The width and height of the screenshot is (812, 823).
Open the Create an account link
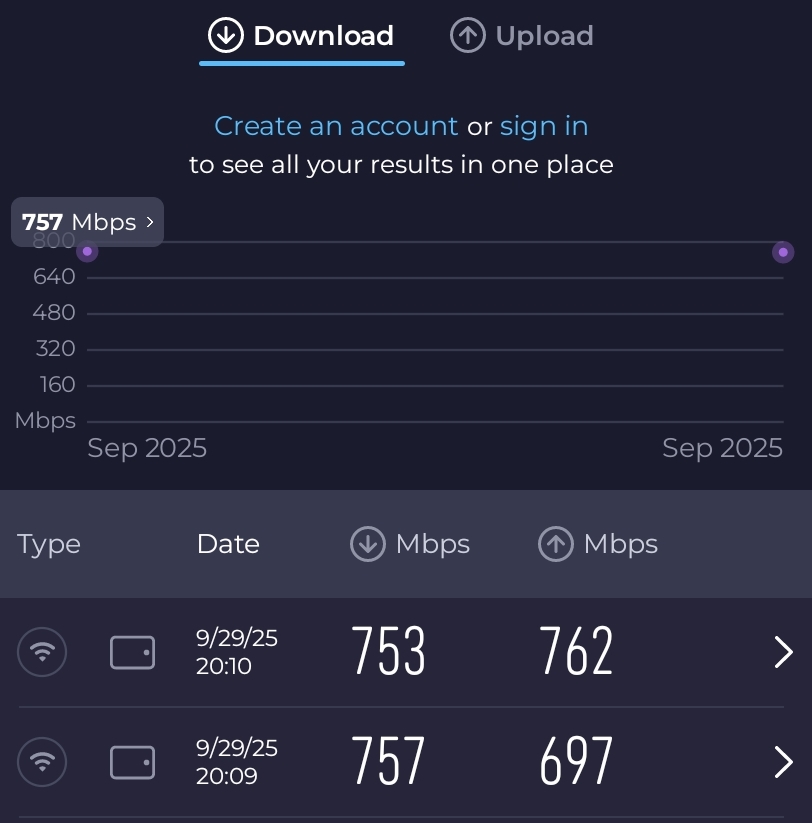click(336, 126)
